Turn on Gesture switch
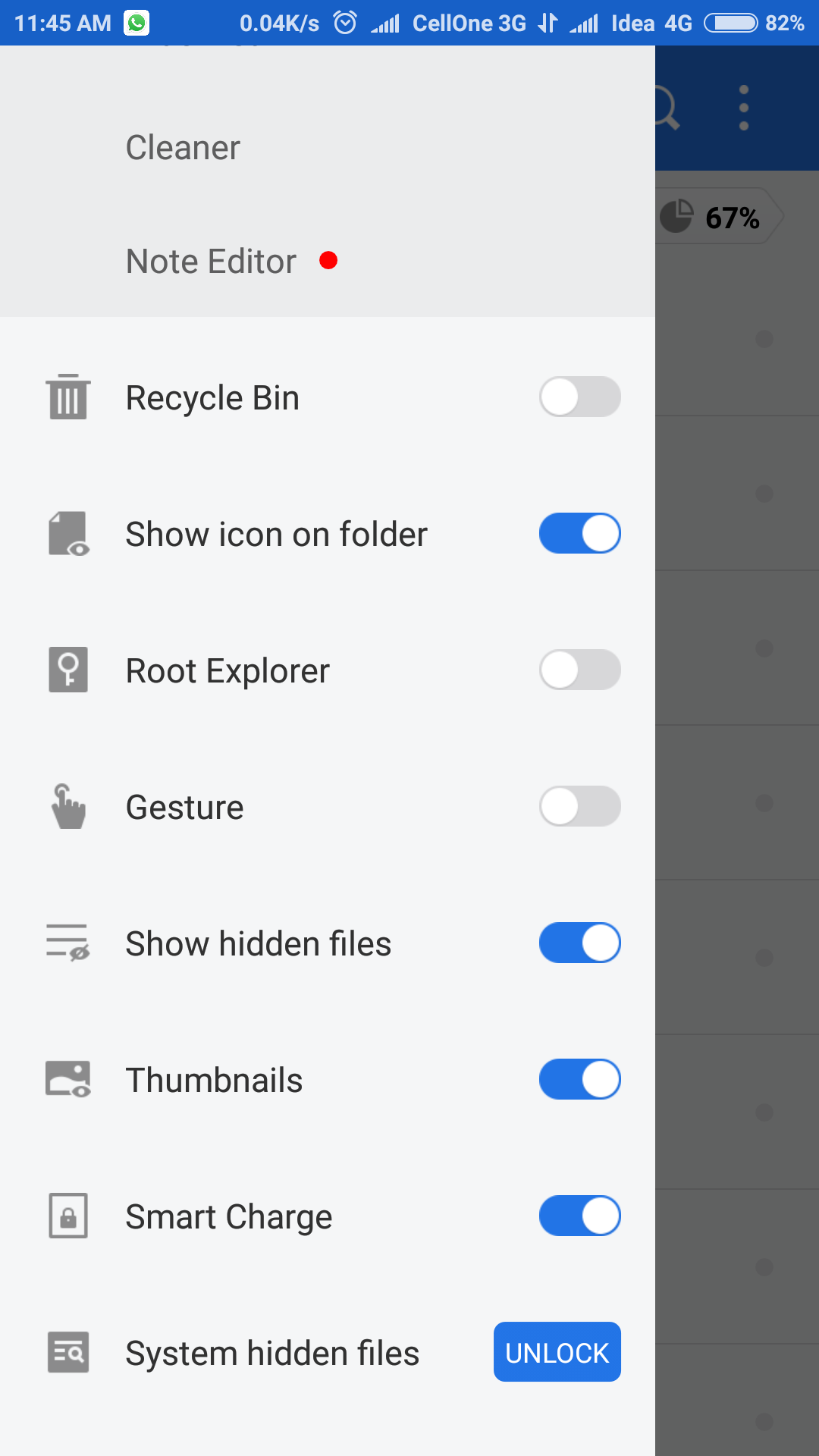The image size is (819, 1456). point(579,807)
